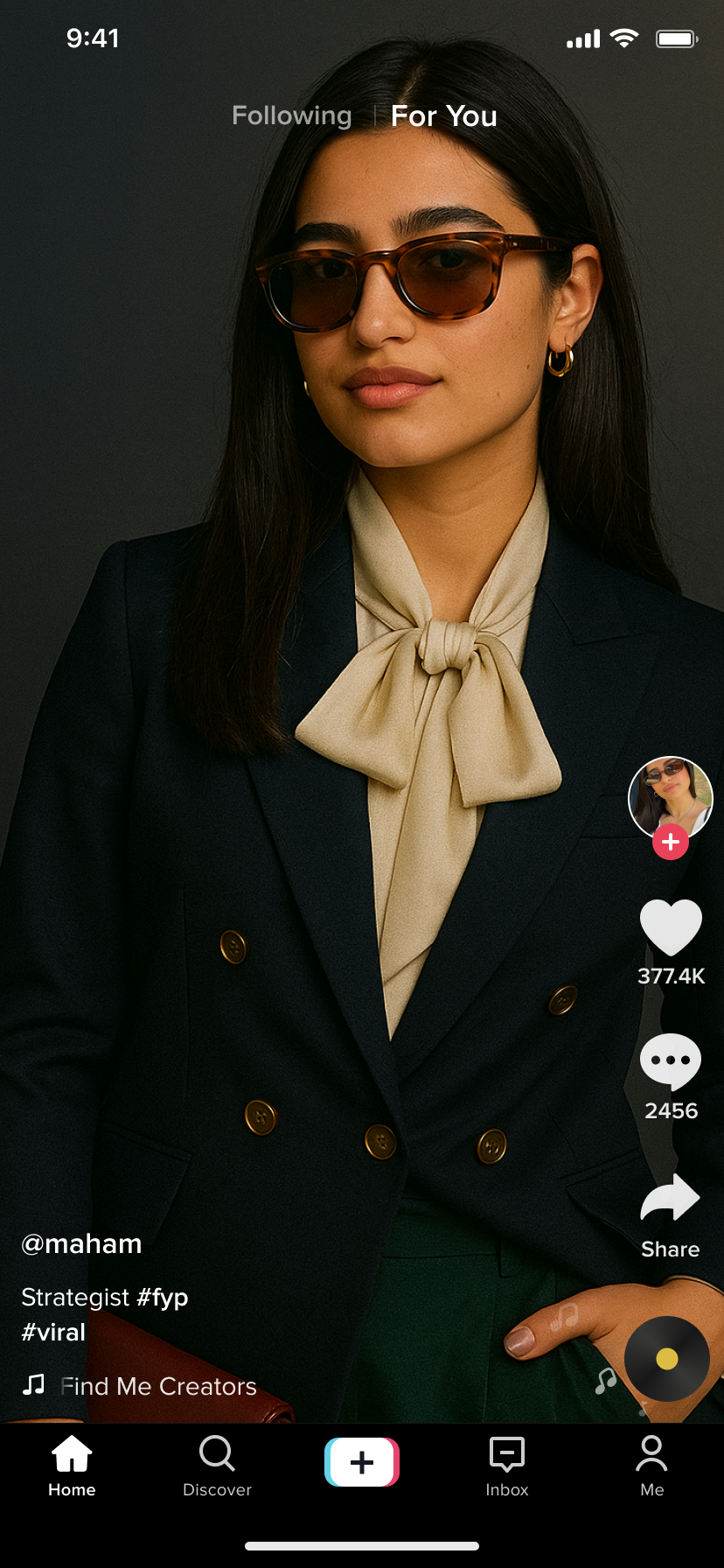Open the comments bubble

coord(671,1061)
